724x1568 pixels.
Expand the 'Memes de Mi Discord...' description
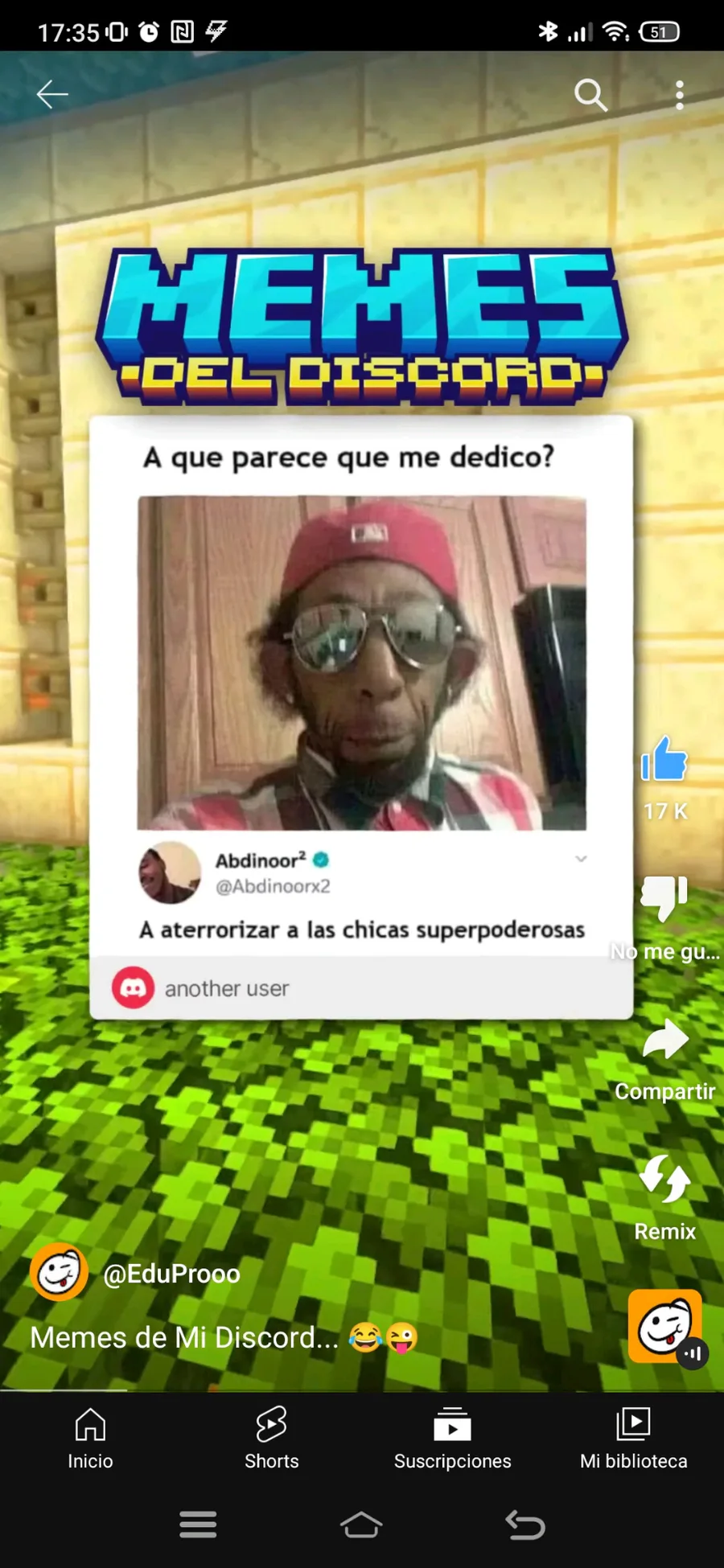click(184, 1338)
